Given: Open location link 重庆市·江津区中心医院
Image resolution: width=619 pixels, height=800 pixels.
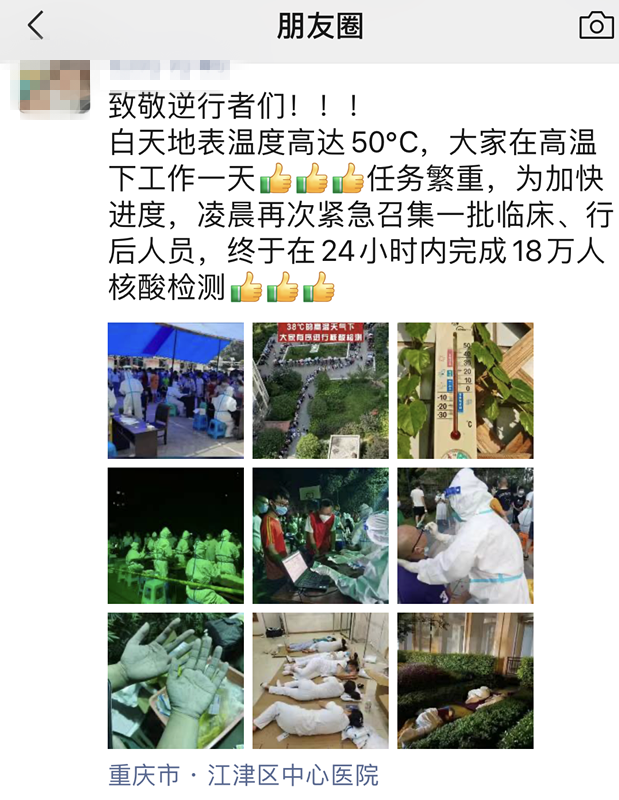Looking at the screenshot, I should point(243,774).
